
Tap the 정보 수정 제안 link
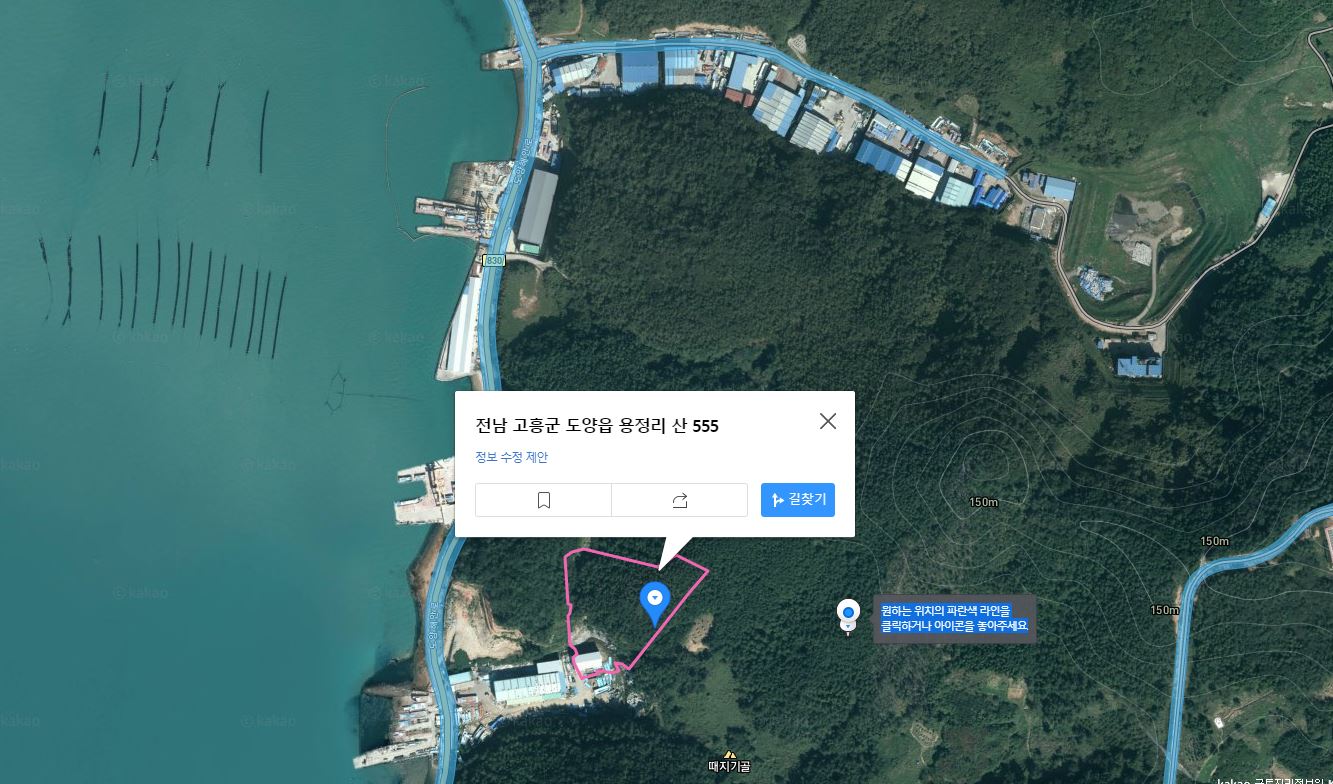(x=511, y=457)
